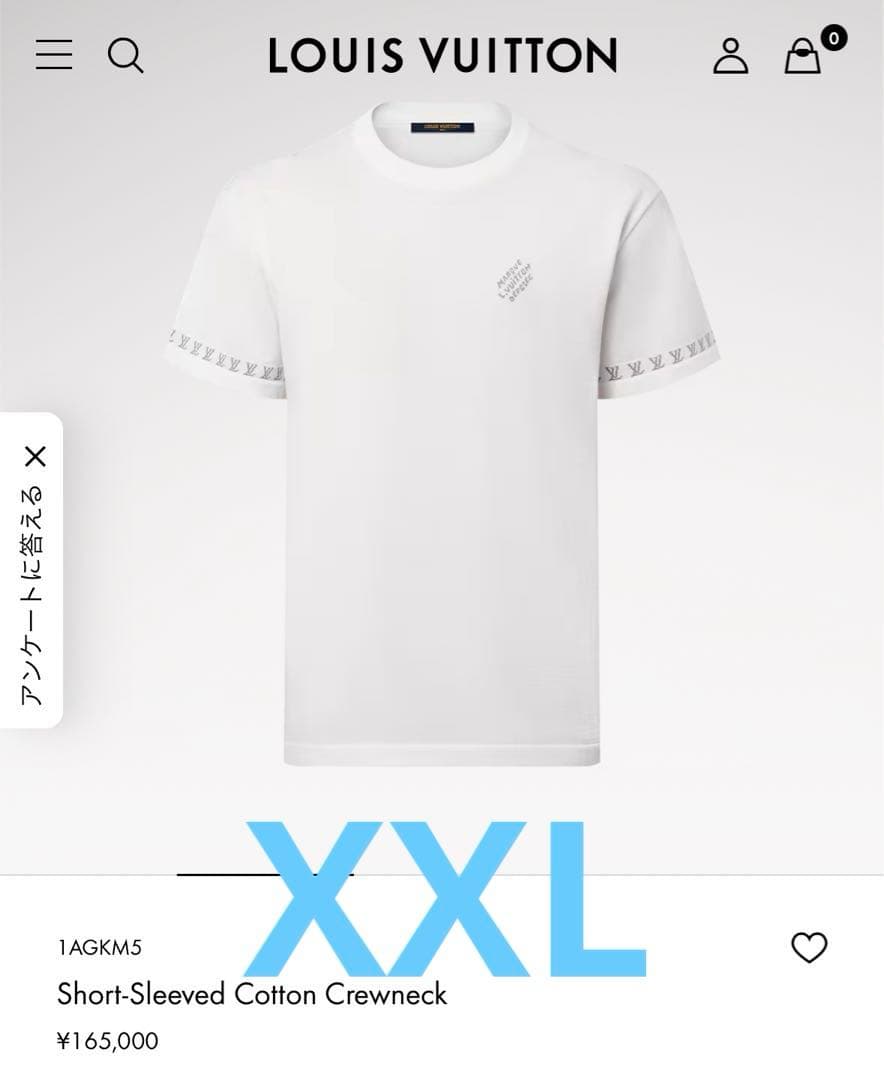View the shopping bag

click(x=803, y=56)
